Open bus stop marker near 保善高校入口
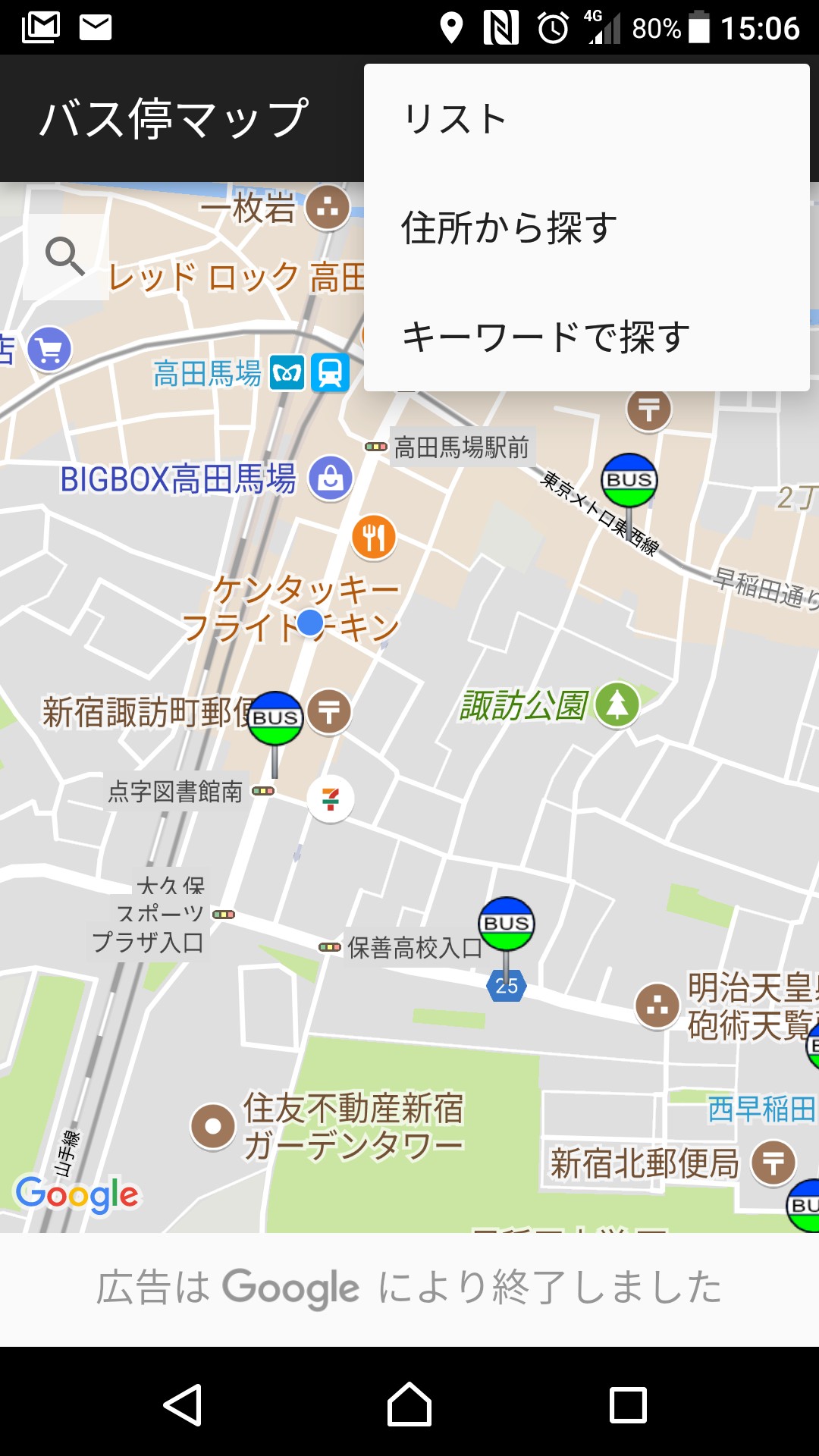This screenshot has height=1456, width=819. (x=507, y=924)
